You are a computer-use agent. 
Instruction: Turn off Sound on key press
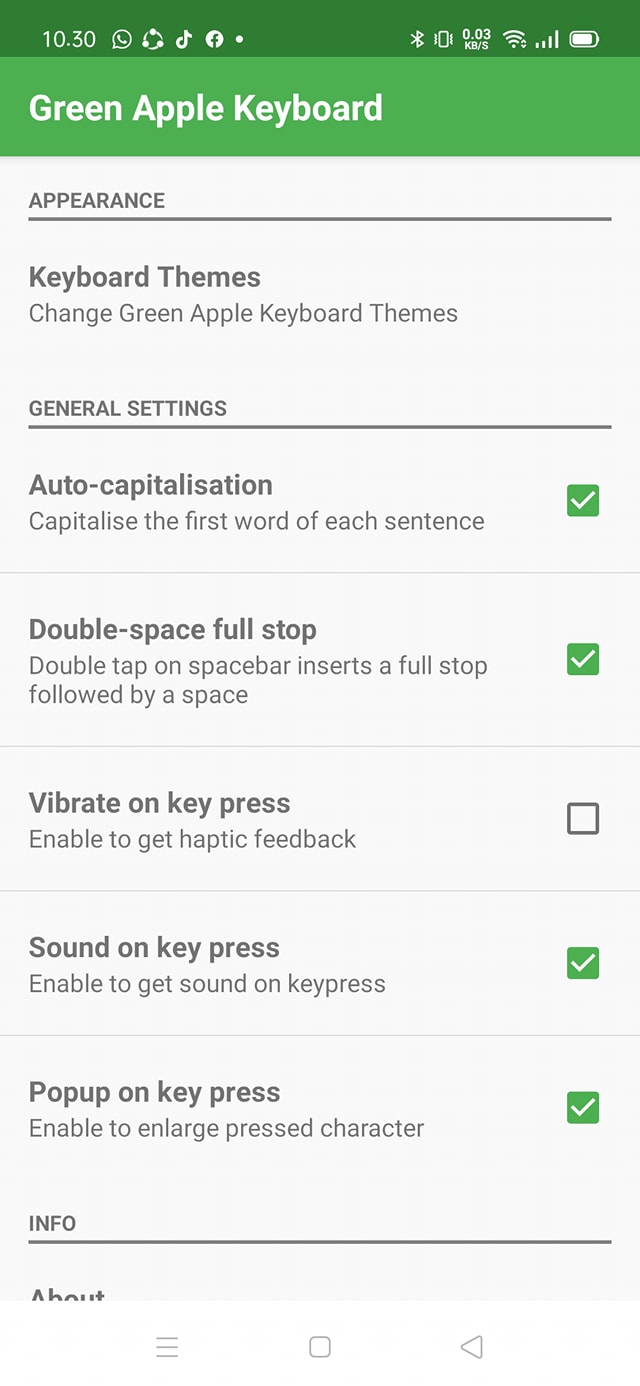(x=583, y=963)
